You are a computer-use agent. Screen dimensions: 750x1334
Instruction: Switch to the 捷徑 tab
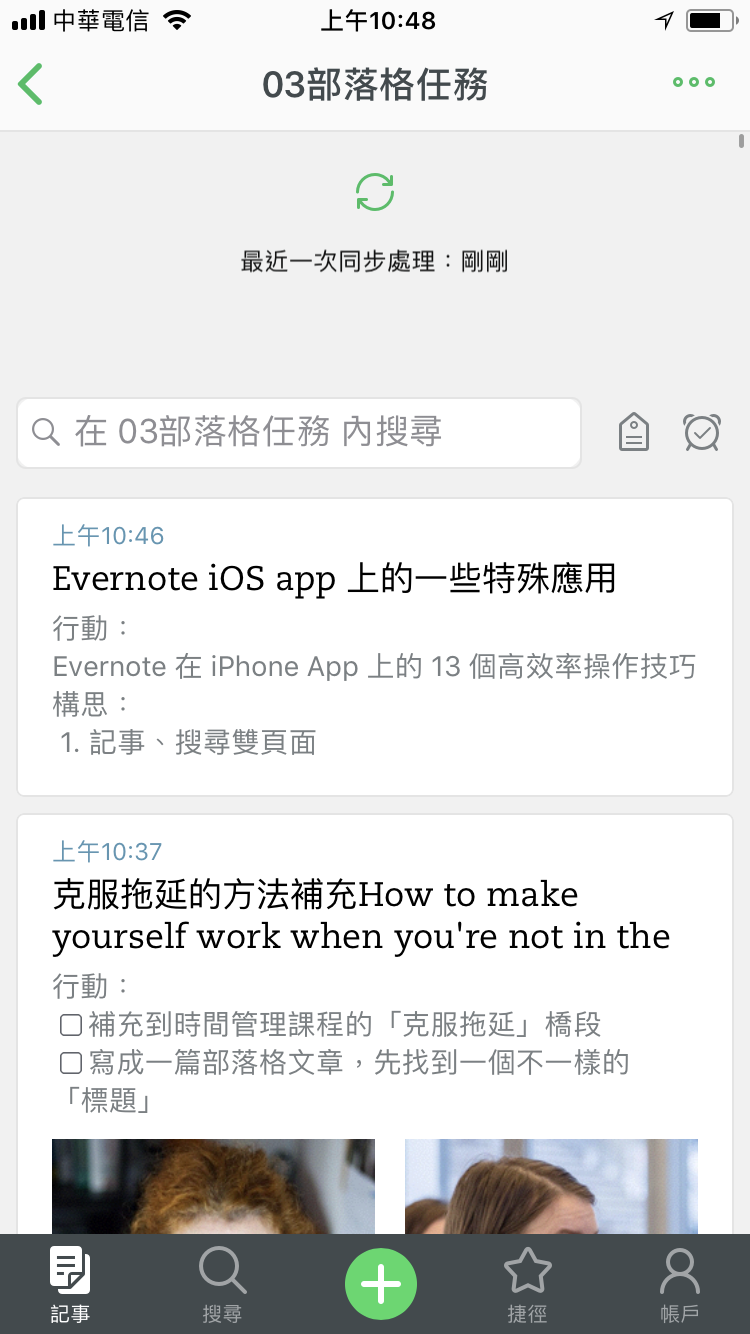point(527,1285)
